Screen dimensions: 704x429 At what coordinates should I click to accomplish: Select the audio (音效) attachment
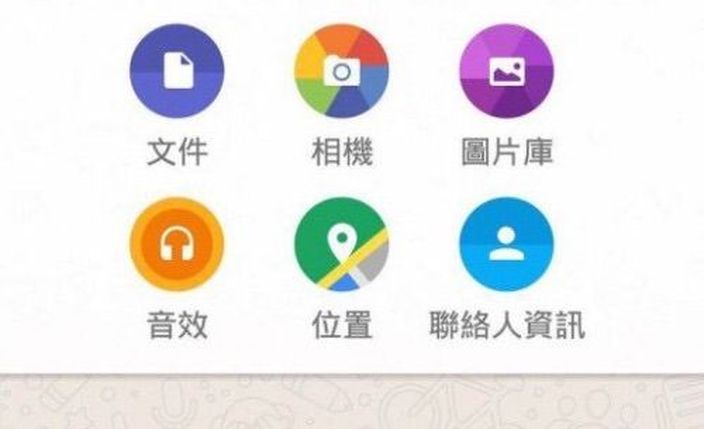coord(177,245)
